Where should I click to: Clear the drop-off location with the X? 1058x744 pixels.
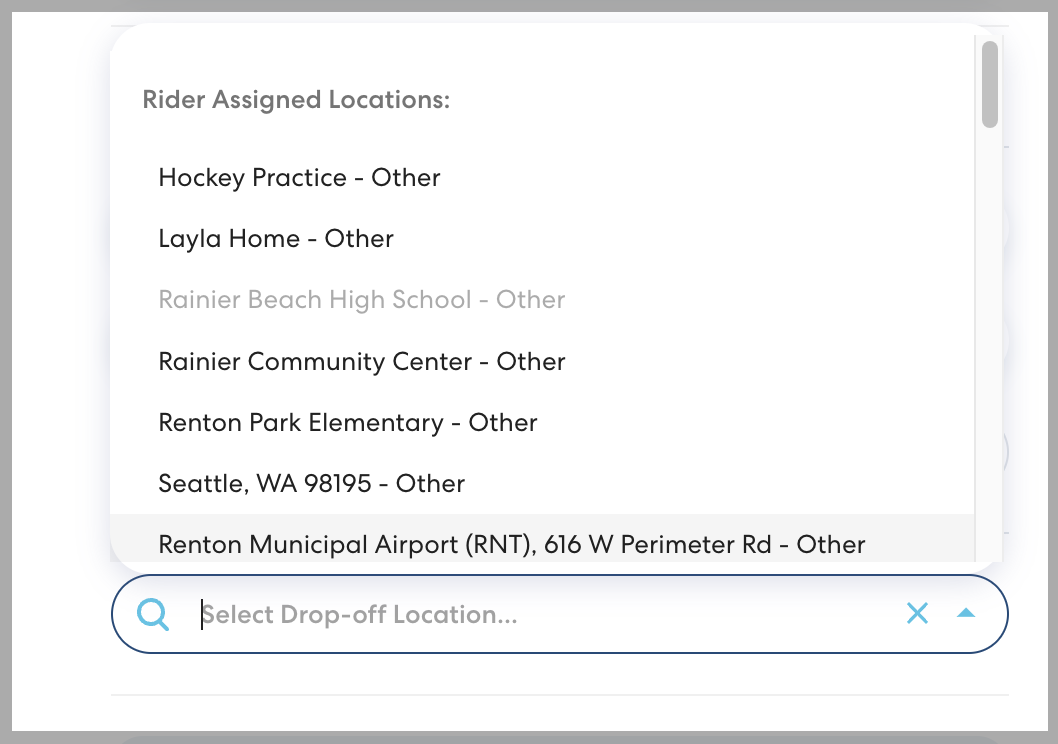tap(917, 614)
